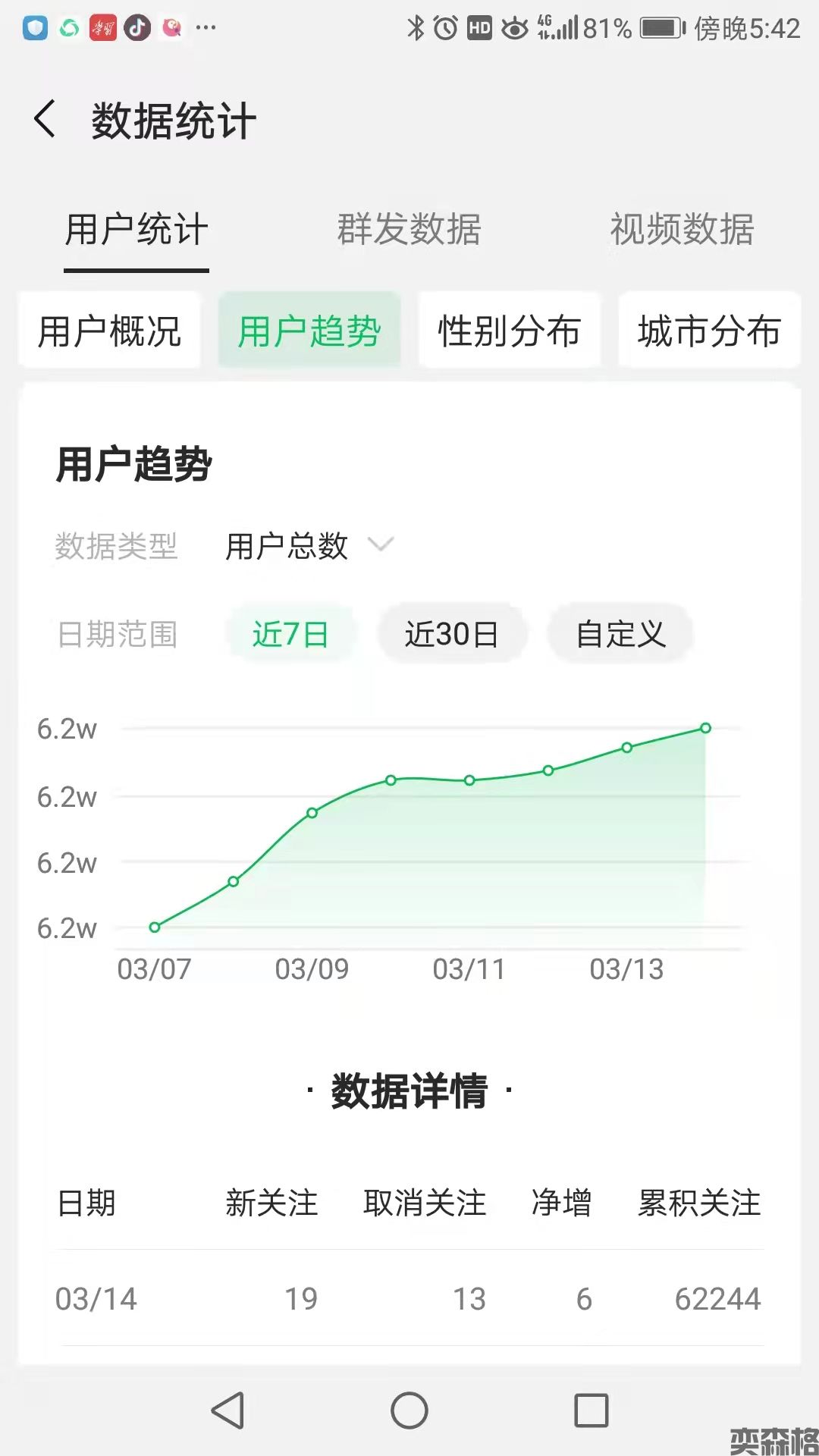
Task: Switch to the 群发数据 tab
Action: pyautogui.click(x=409, y=229)
